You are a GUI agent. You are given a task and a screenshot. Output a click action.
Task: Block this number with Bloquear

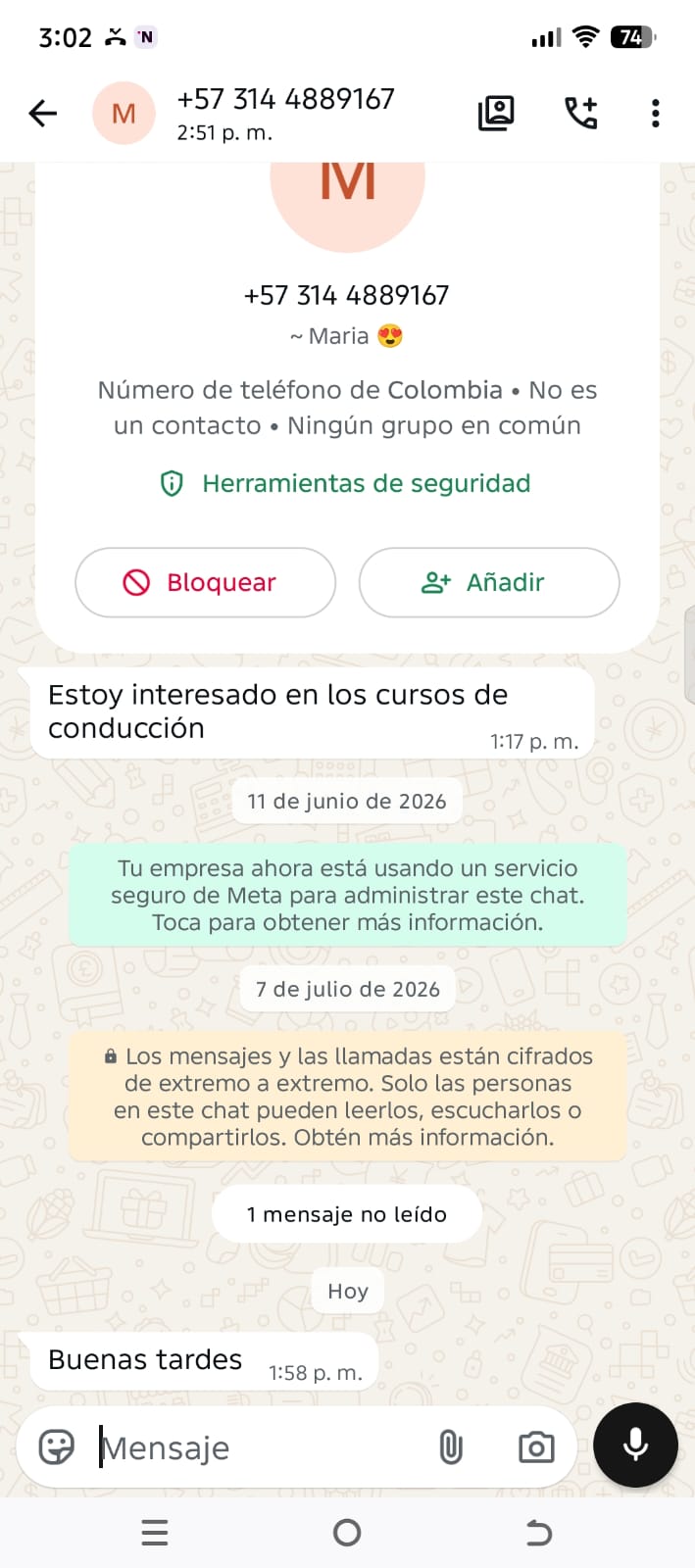(x=206, y=582)
